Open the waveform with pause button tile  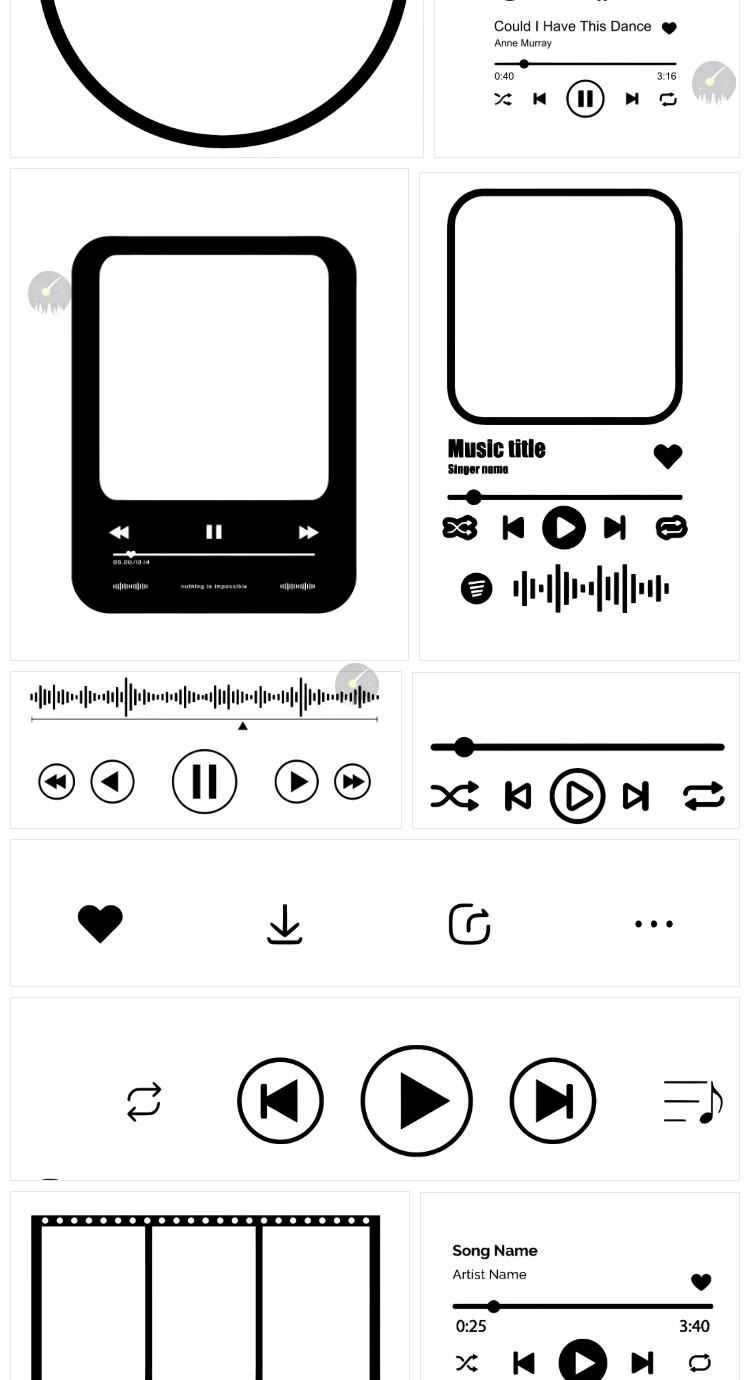coord(206,750)
